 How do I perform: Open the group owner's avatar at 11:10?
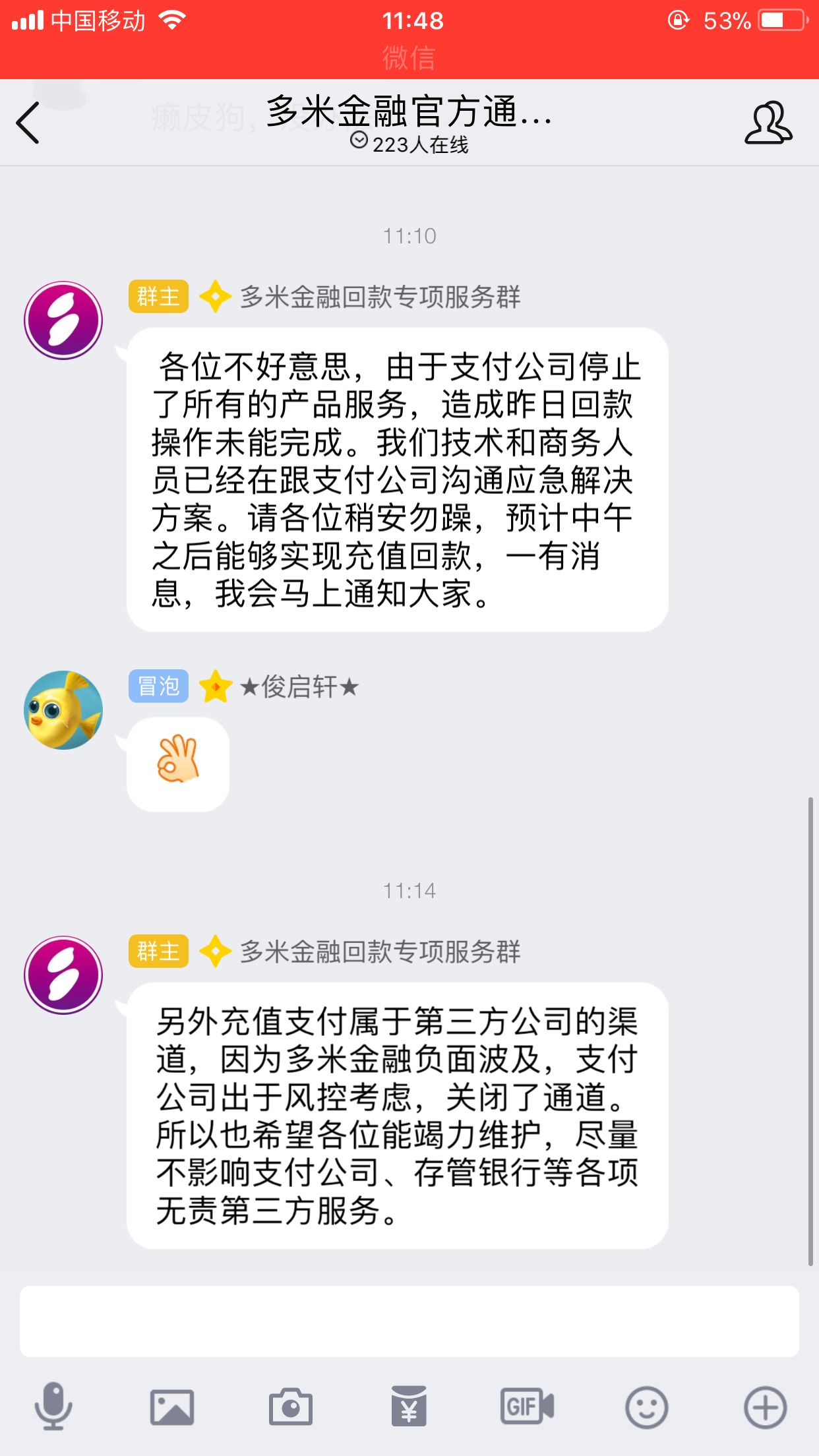pos(63,320)
